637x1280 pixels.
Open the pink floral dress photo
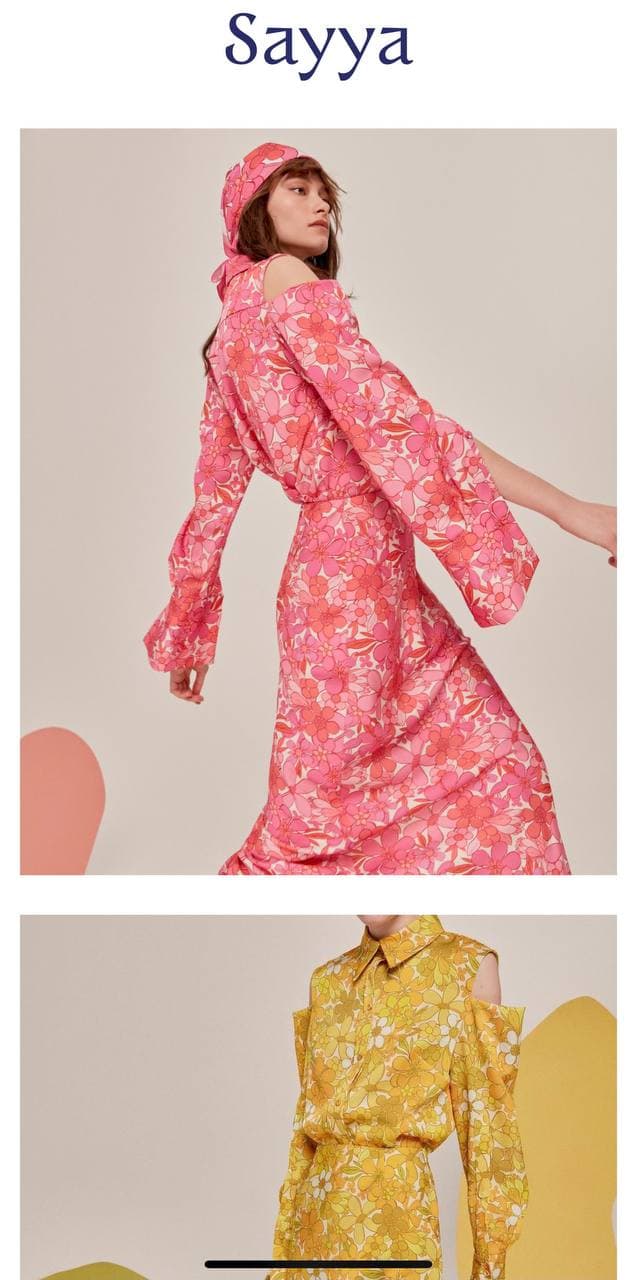tap(318, 500)
